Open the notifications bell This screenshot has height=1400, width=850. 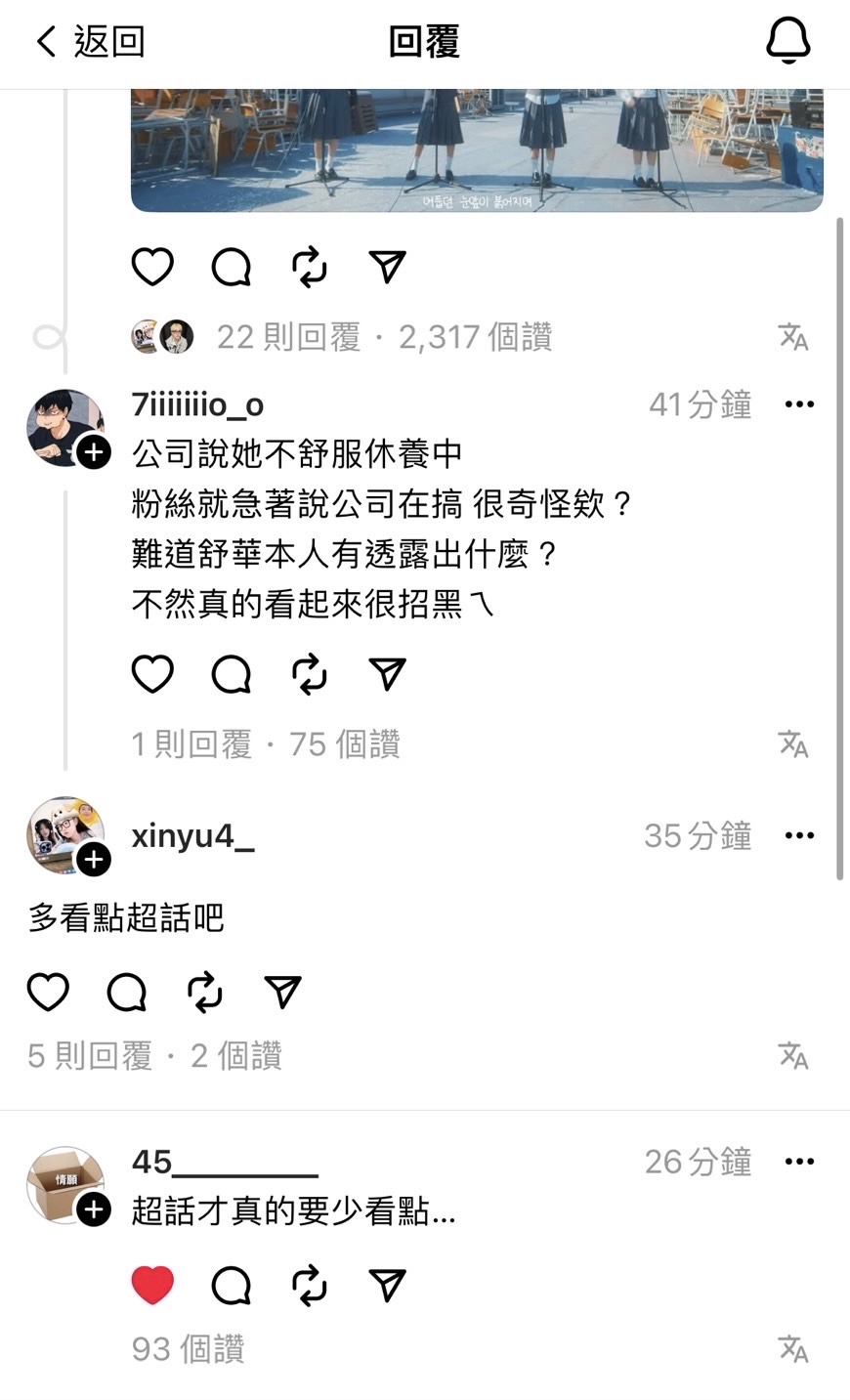coord(787,42)
